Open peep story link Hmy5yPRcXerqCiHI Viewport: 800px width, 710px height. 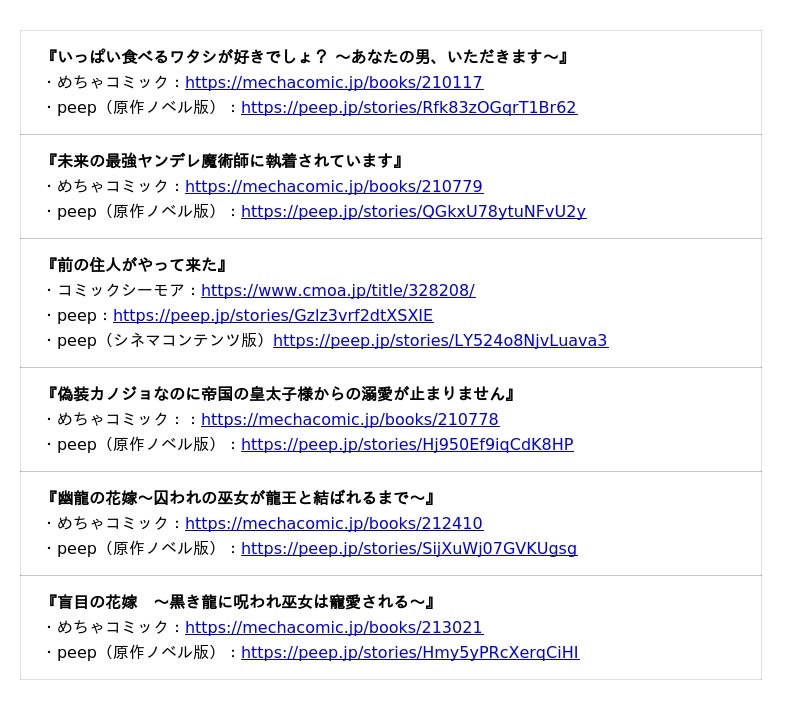coord(409,653)
